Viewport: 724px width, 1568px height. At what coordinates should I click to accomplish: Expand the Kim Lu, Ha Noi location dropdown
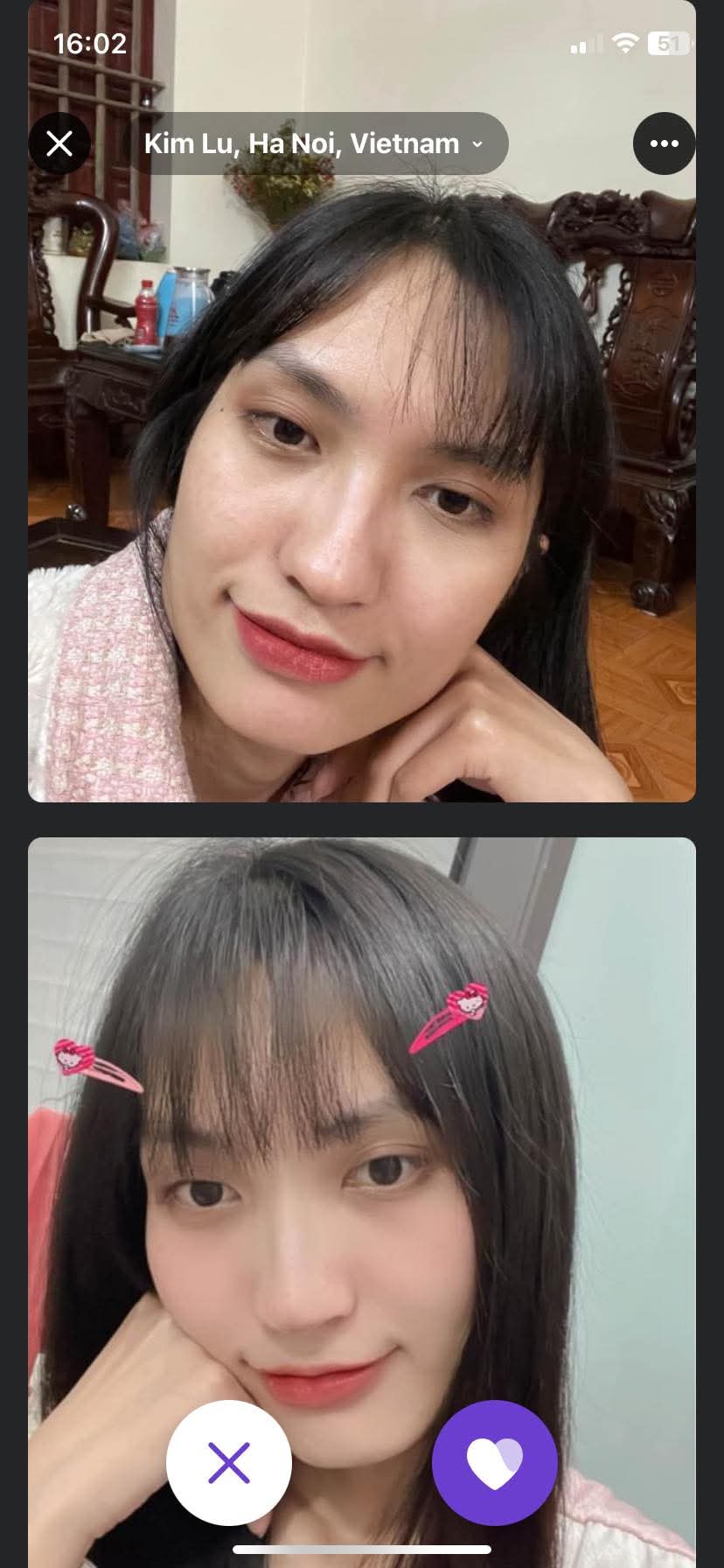point(313,143)
